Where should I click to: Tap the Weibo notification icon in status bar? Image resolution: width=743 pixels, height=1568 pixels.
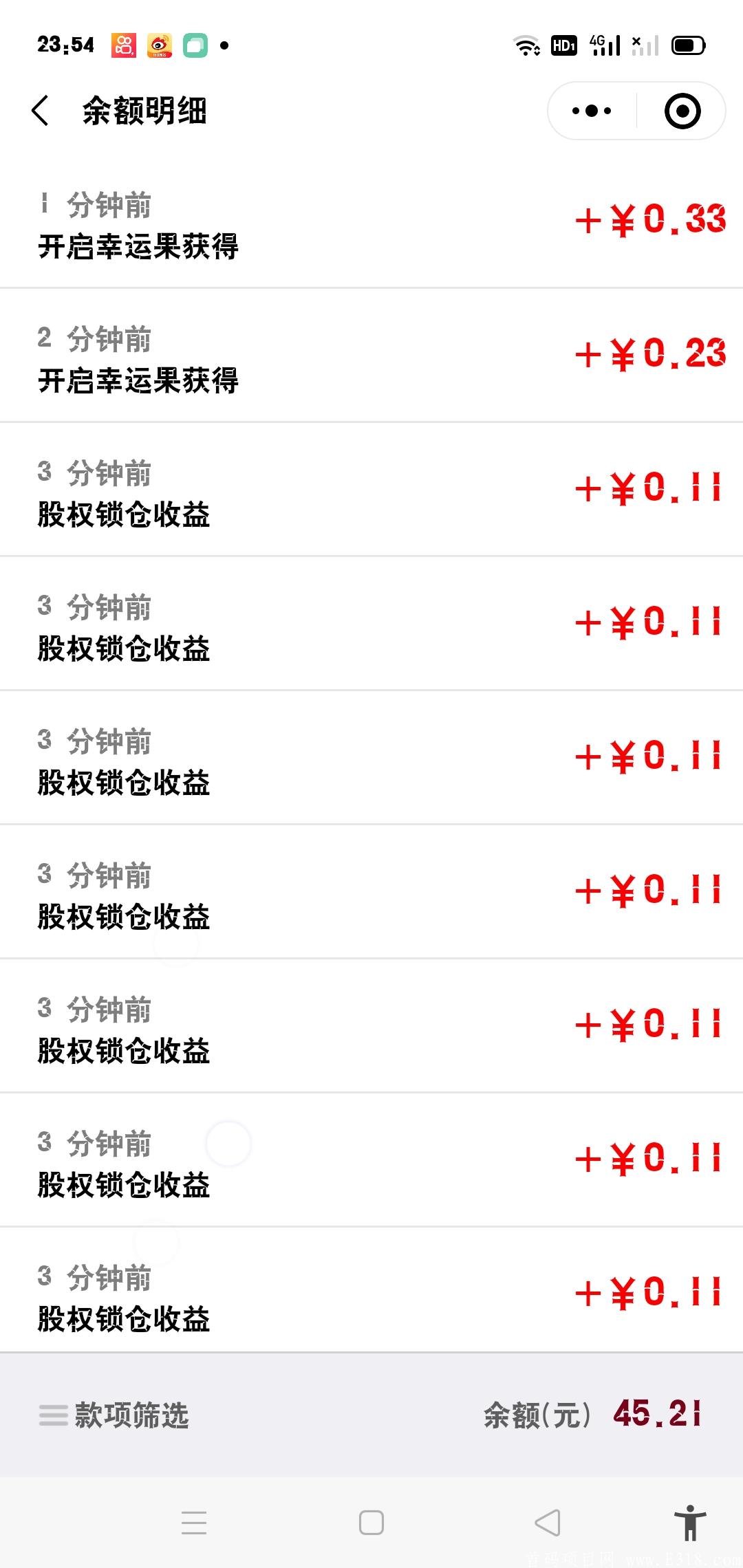click(160, 45)
